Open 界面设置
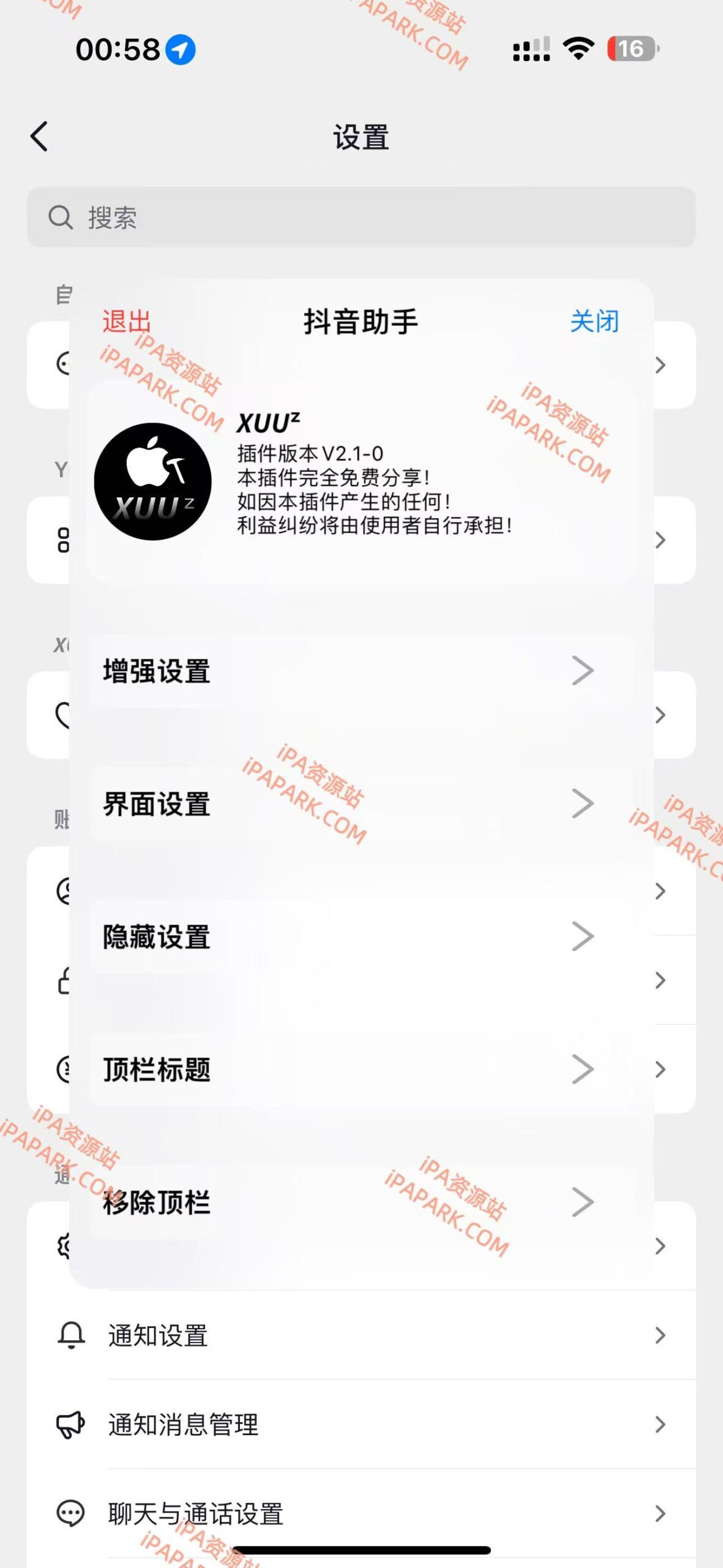This screenshot has width=723, height=1568. (361, 804)
